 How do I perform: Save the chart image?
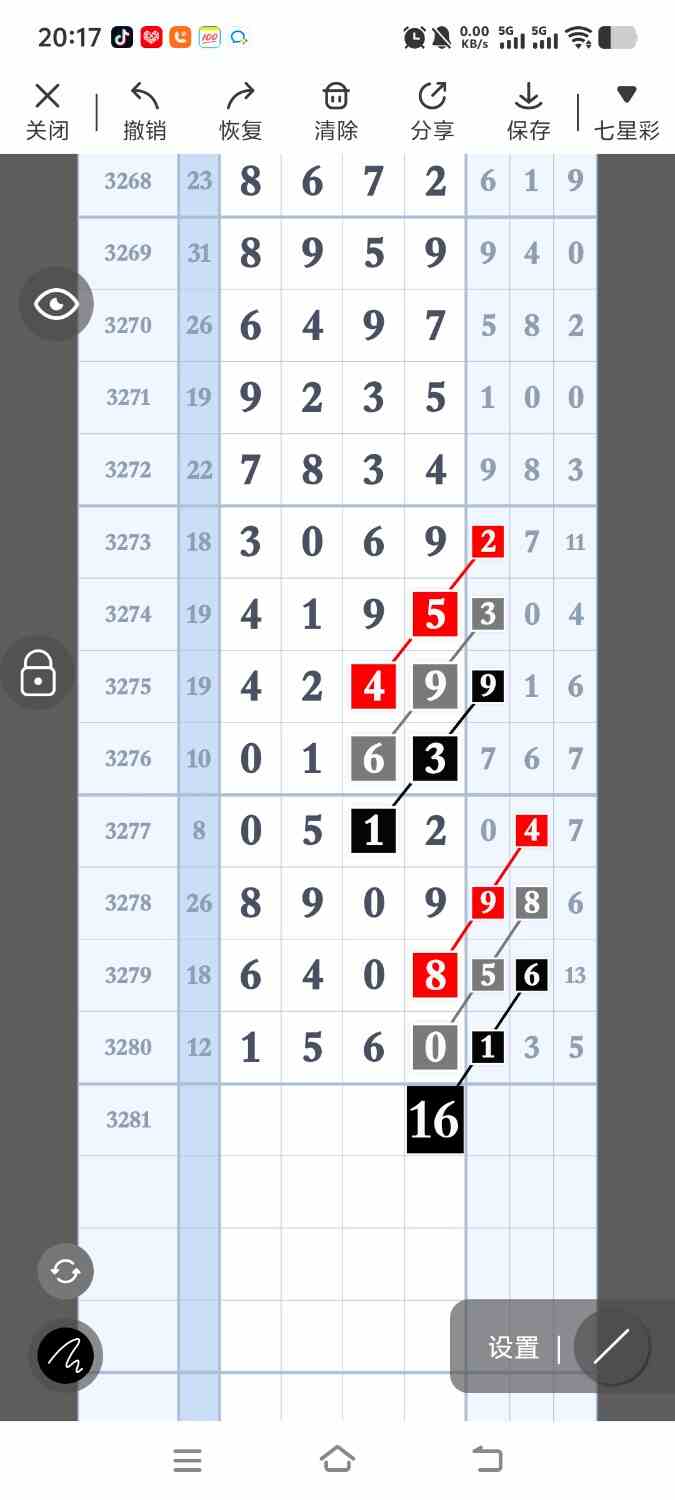pos(528,111)
